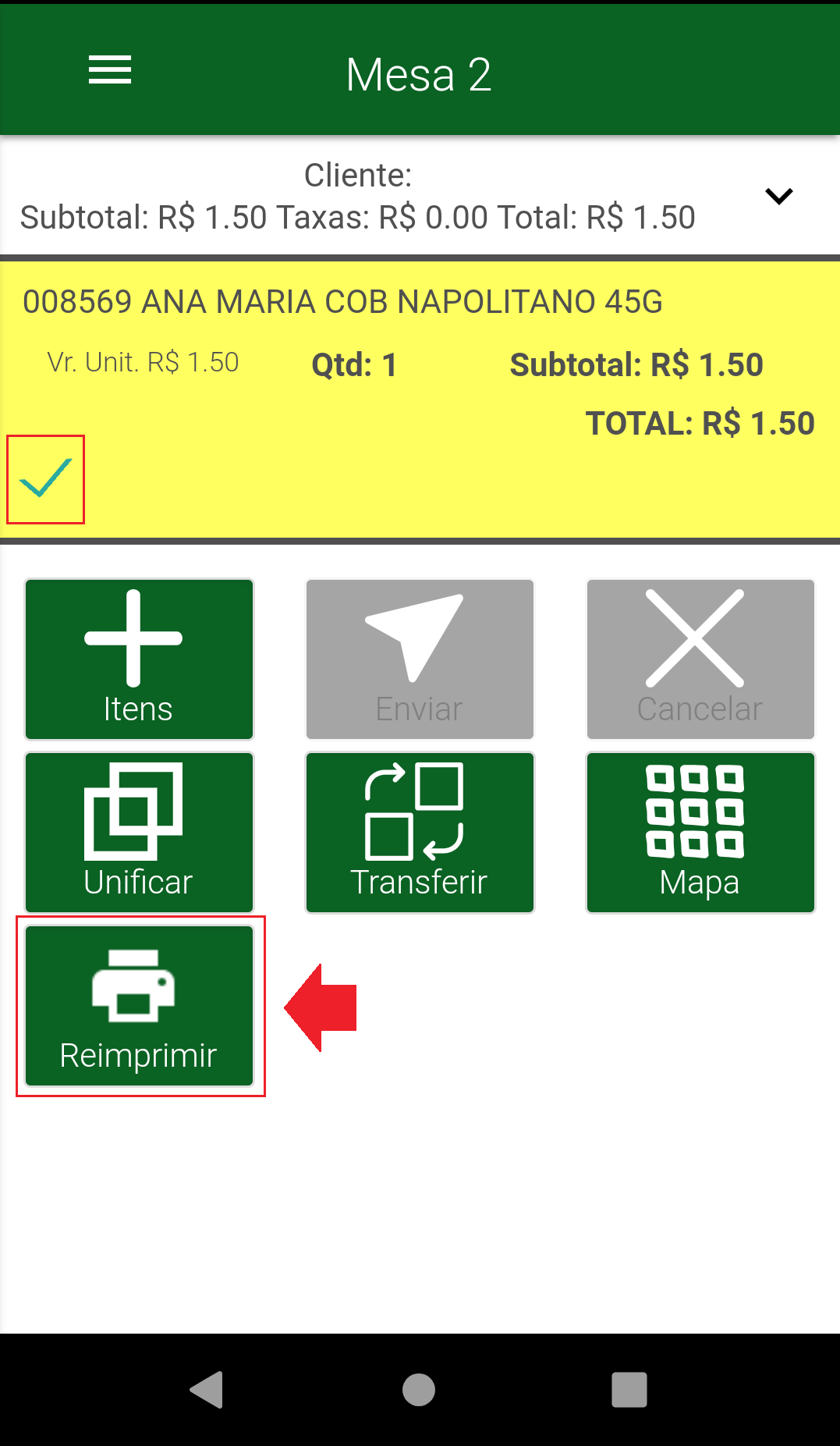Select the ANA MARIA COB NAPOLITANO item
This screenshot has width=840, height=1446.
coord(342,302)
